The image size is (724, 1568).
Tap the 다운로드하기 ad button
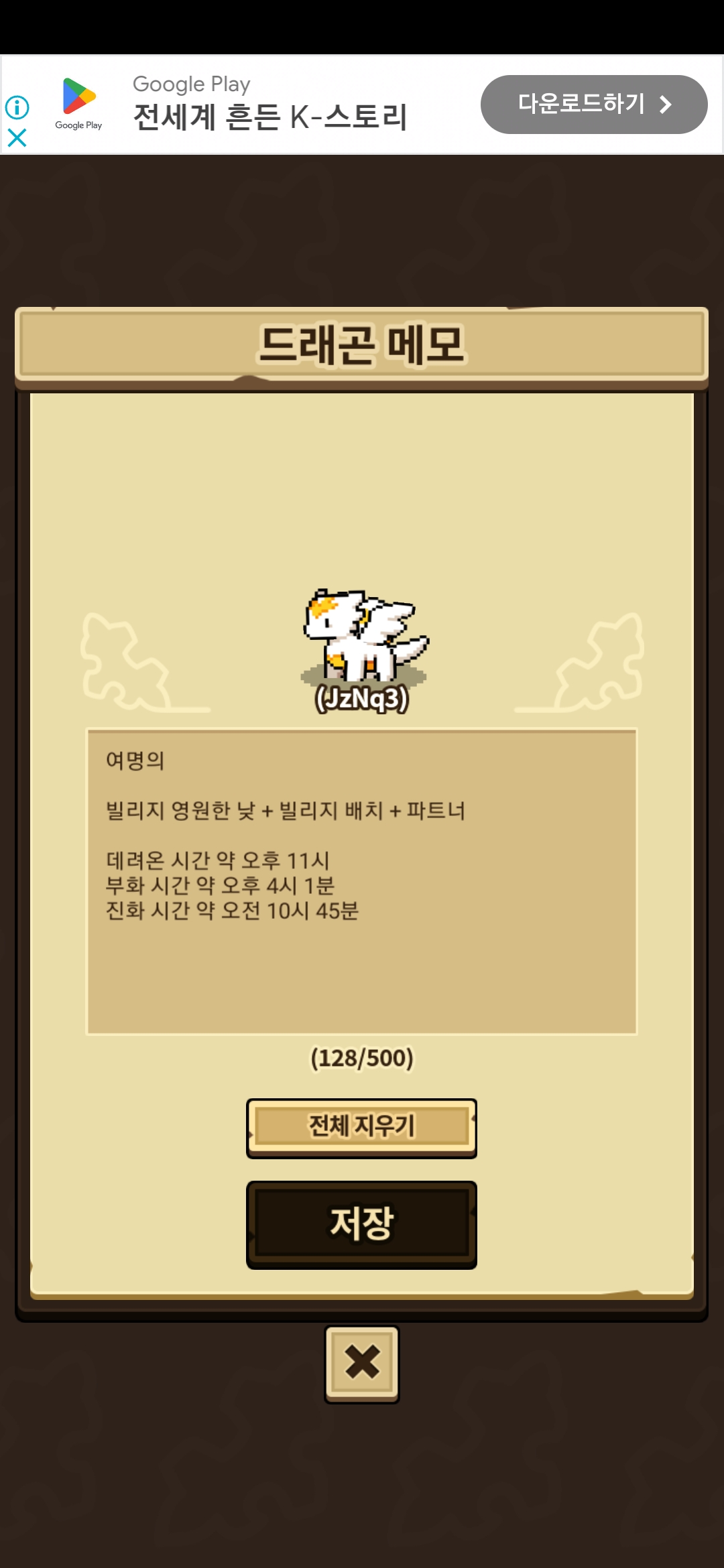[593, 105]
